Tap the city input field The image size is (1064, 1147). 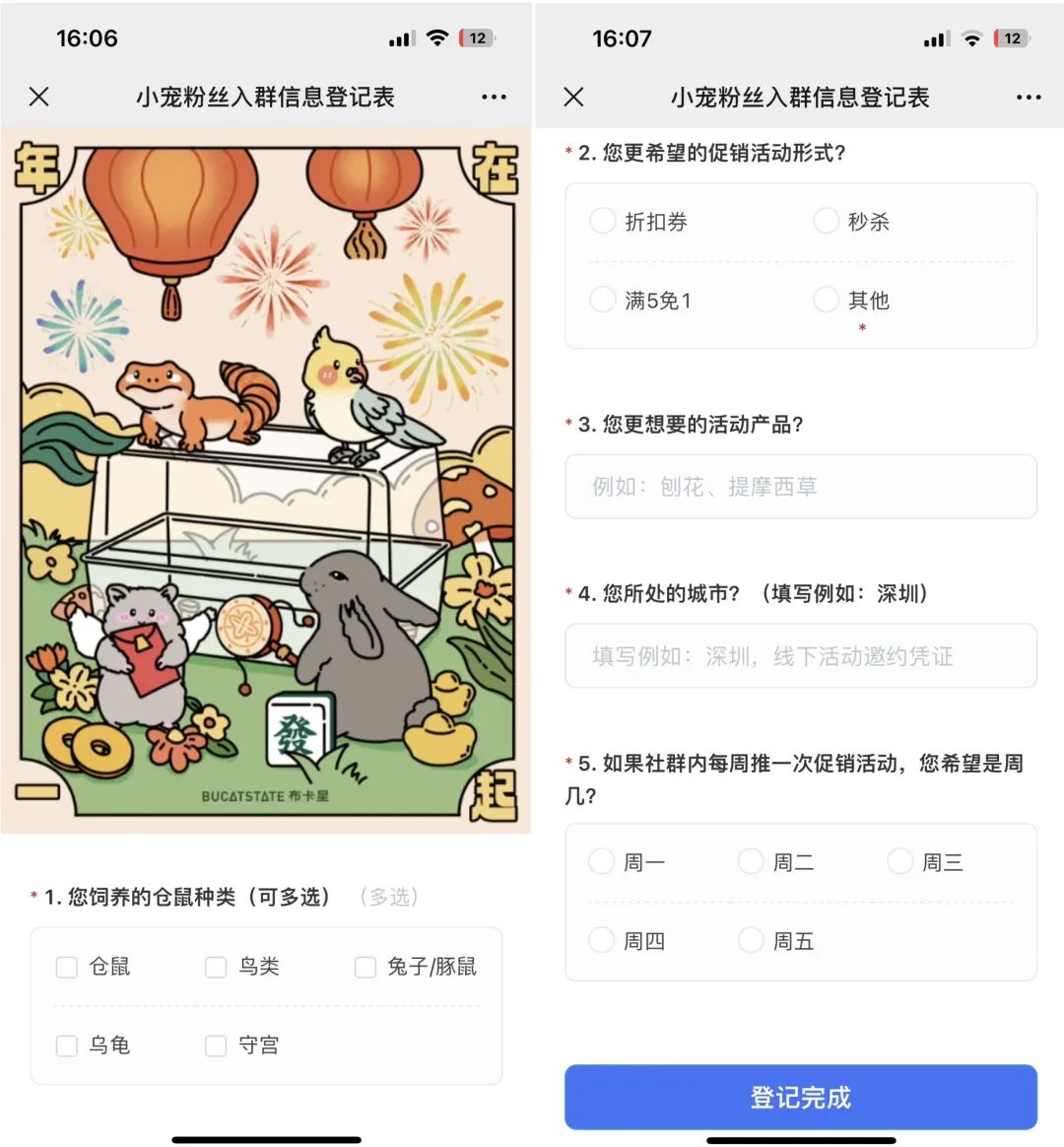click(800, 655)
